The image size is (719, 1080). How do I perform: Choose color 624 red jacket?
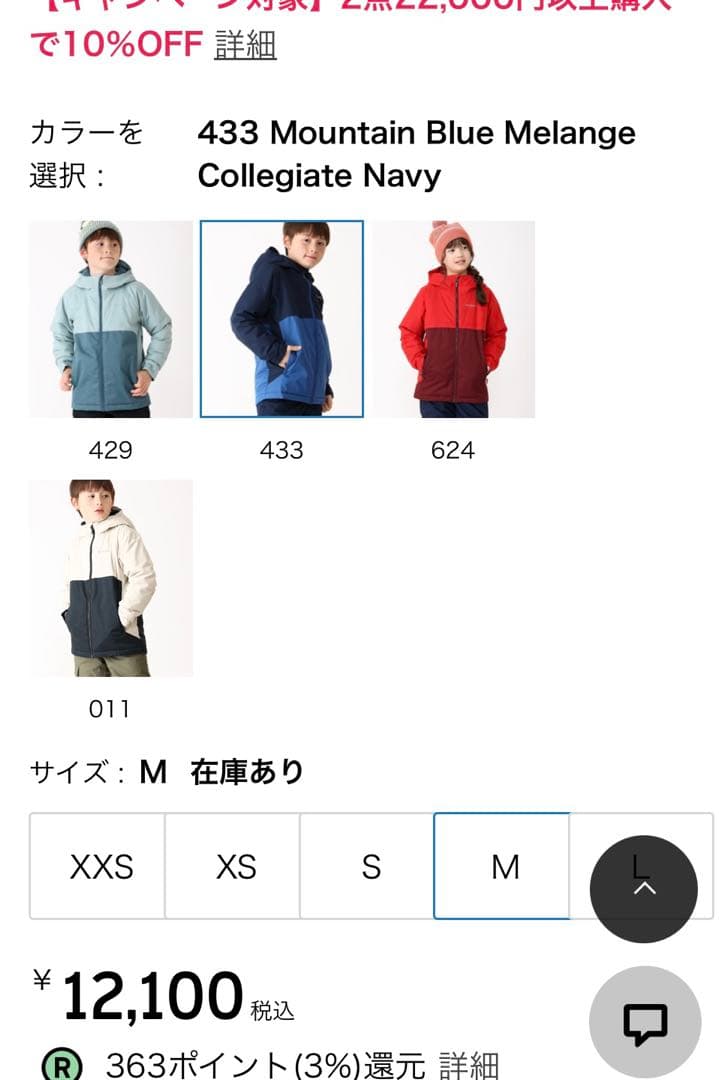point(453,319)
